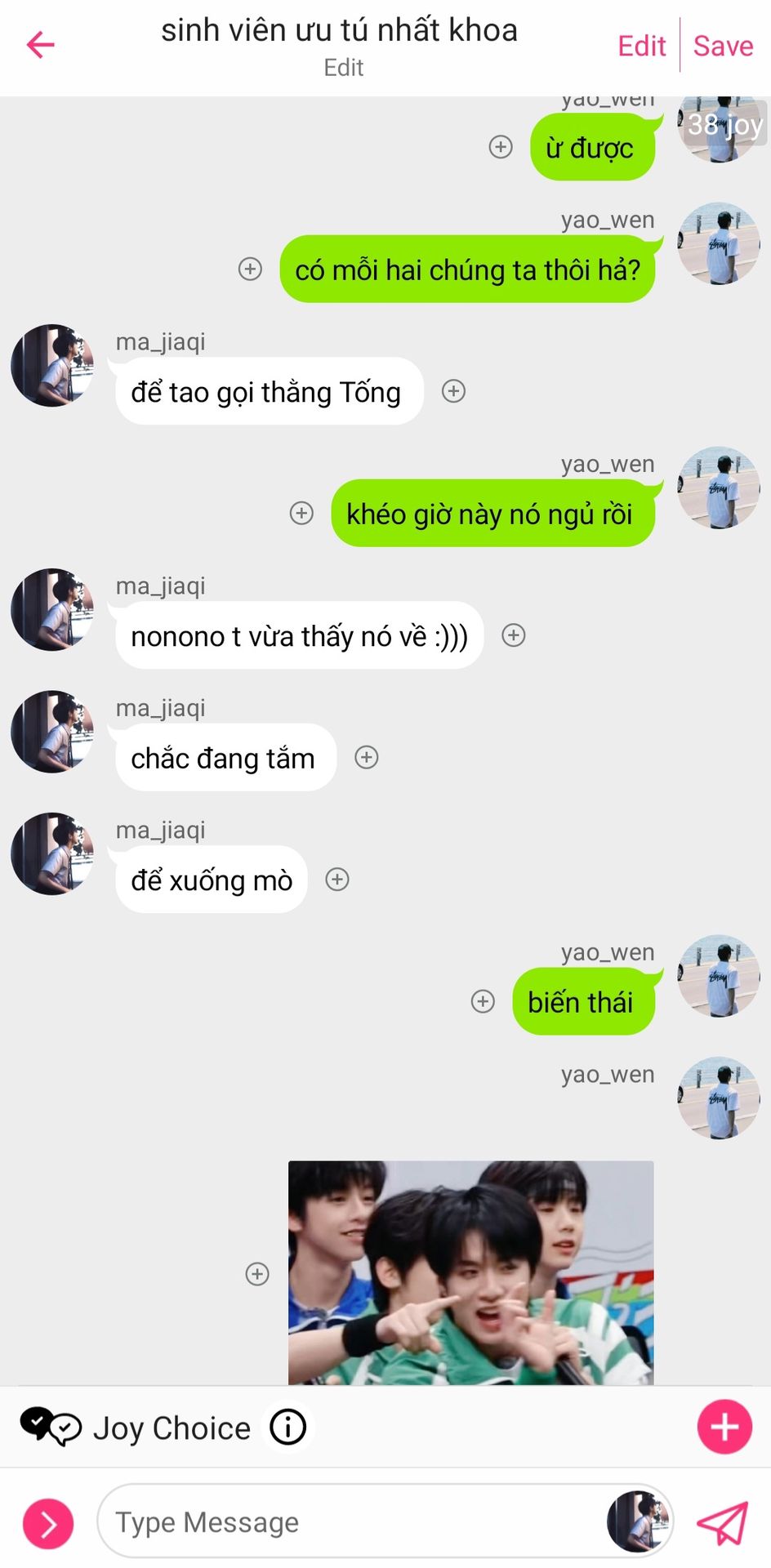
Task: Switch sender via avatar in message box
Action: click(x=638, y=1521)
